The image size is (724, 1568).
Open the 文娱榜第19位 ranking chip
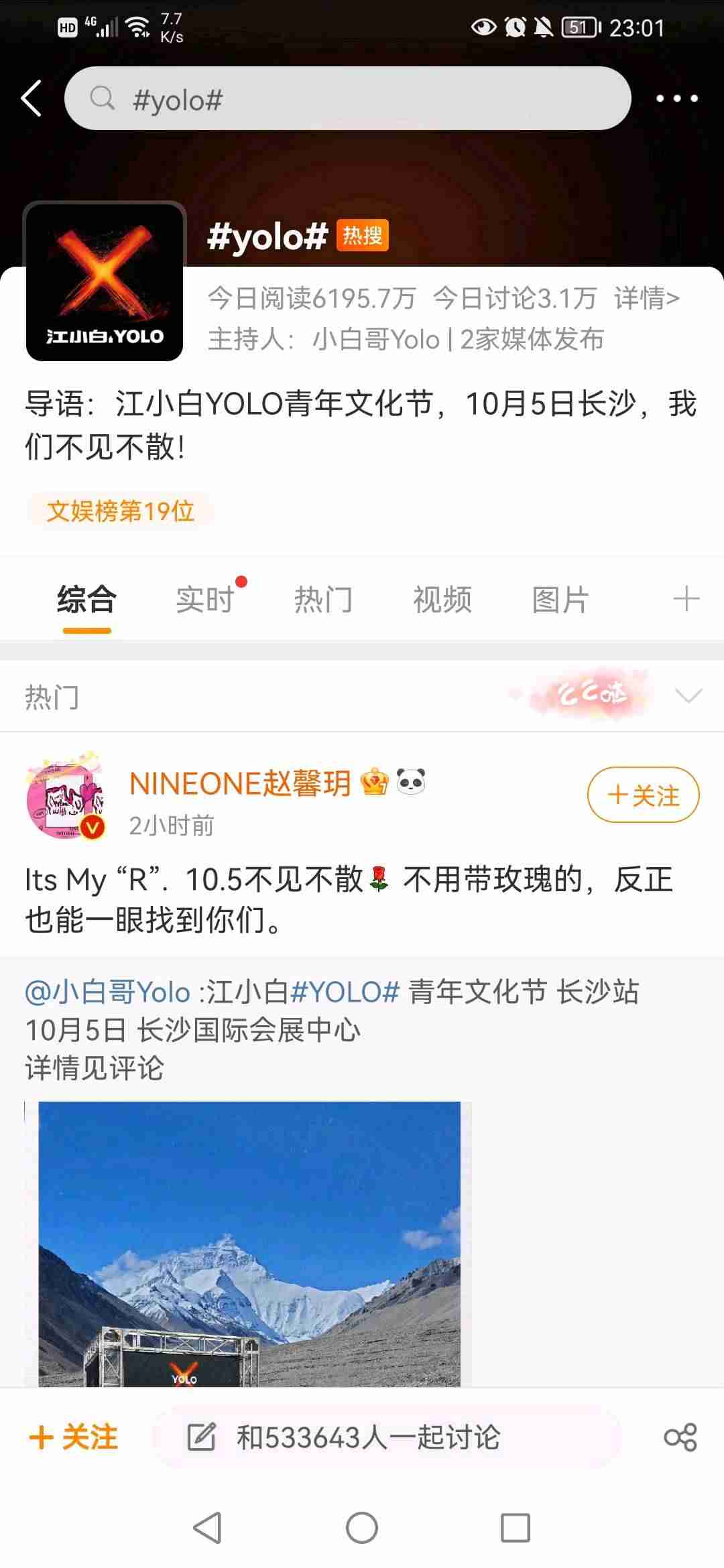pyautogui.click(x=121, y=511)
